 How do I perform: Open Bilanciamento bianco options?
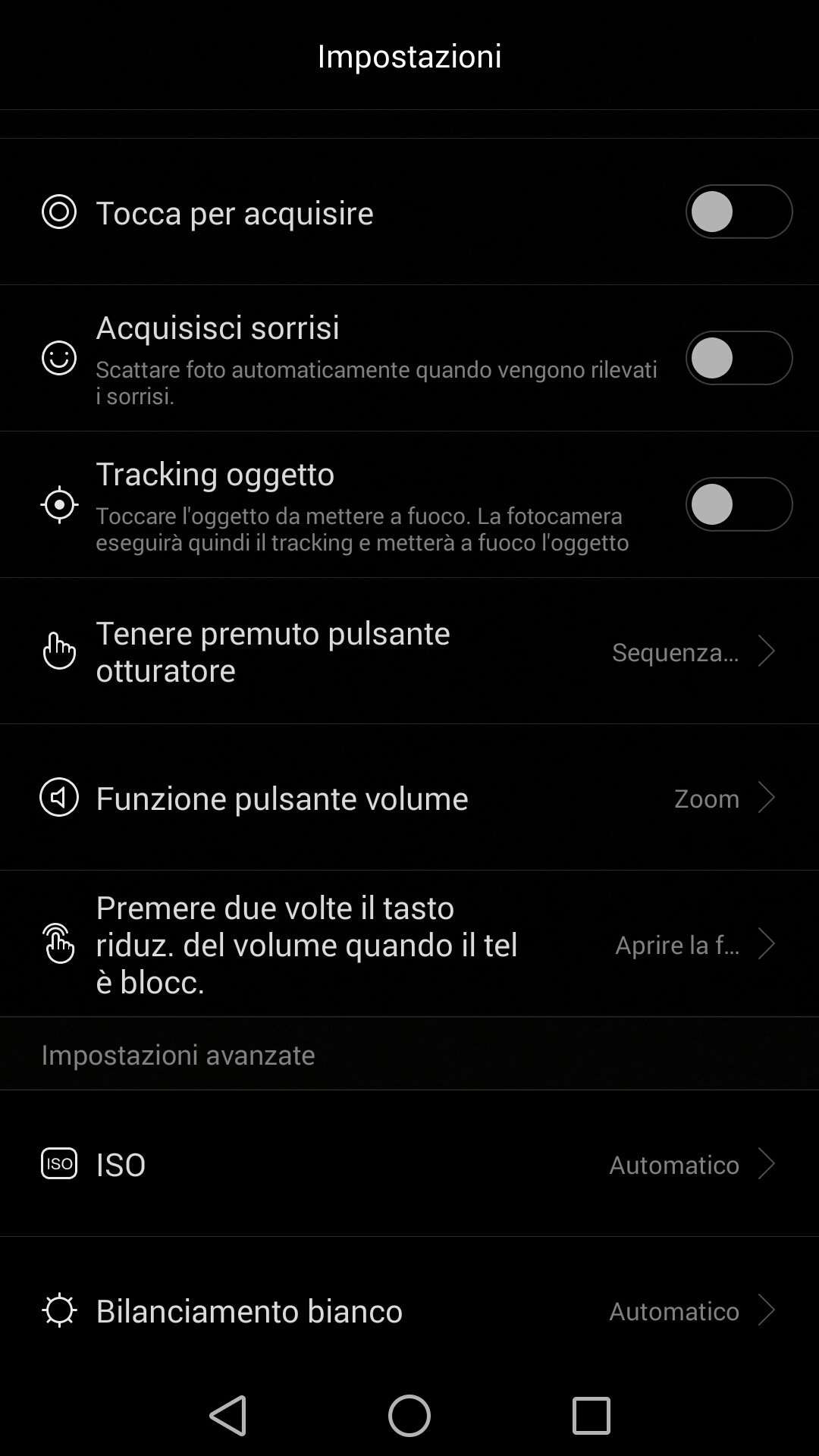[x=409, y=1310]
